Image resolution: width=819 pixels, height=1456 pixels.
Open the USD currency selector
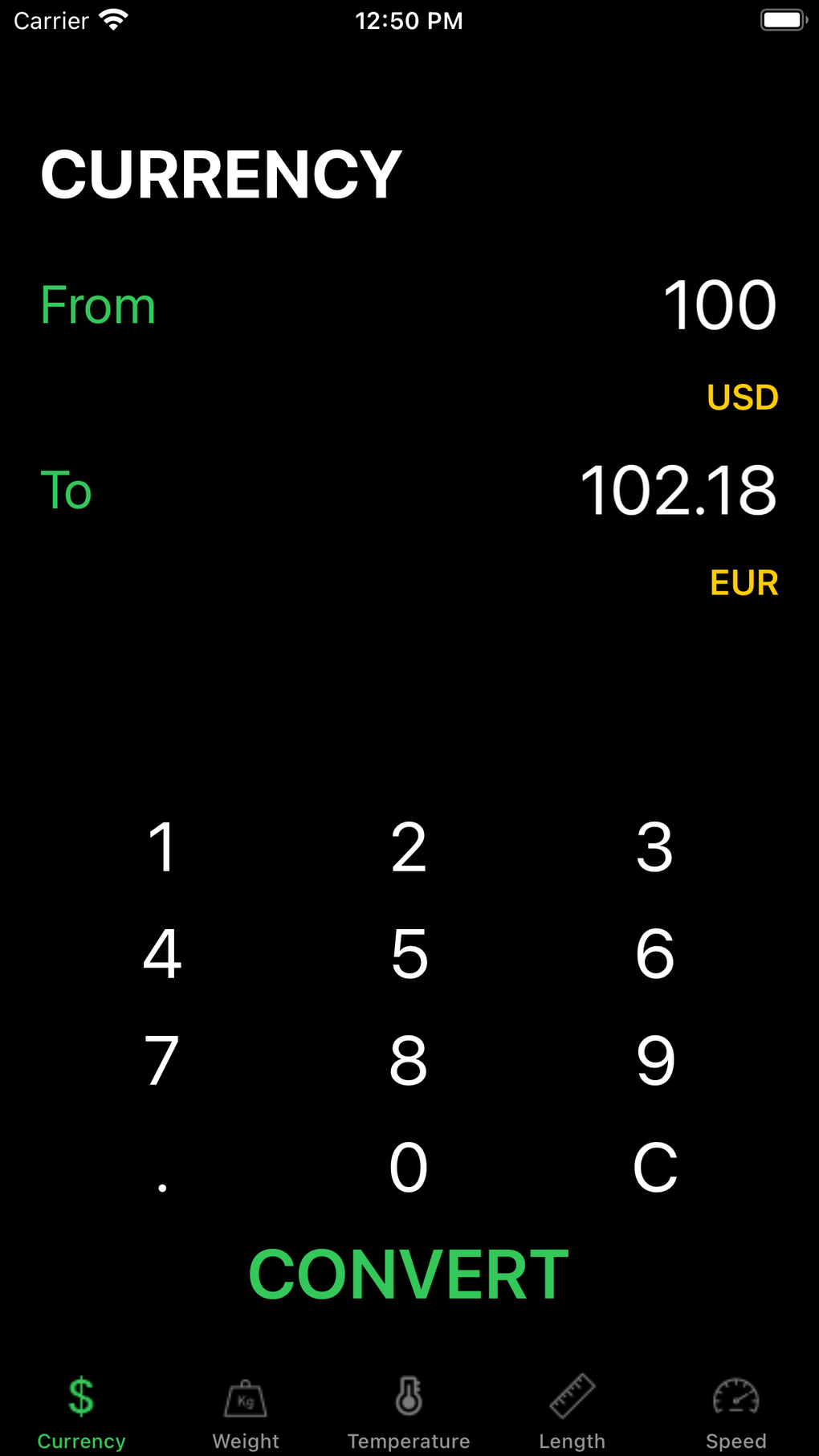(x=741, y=397)
